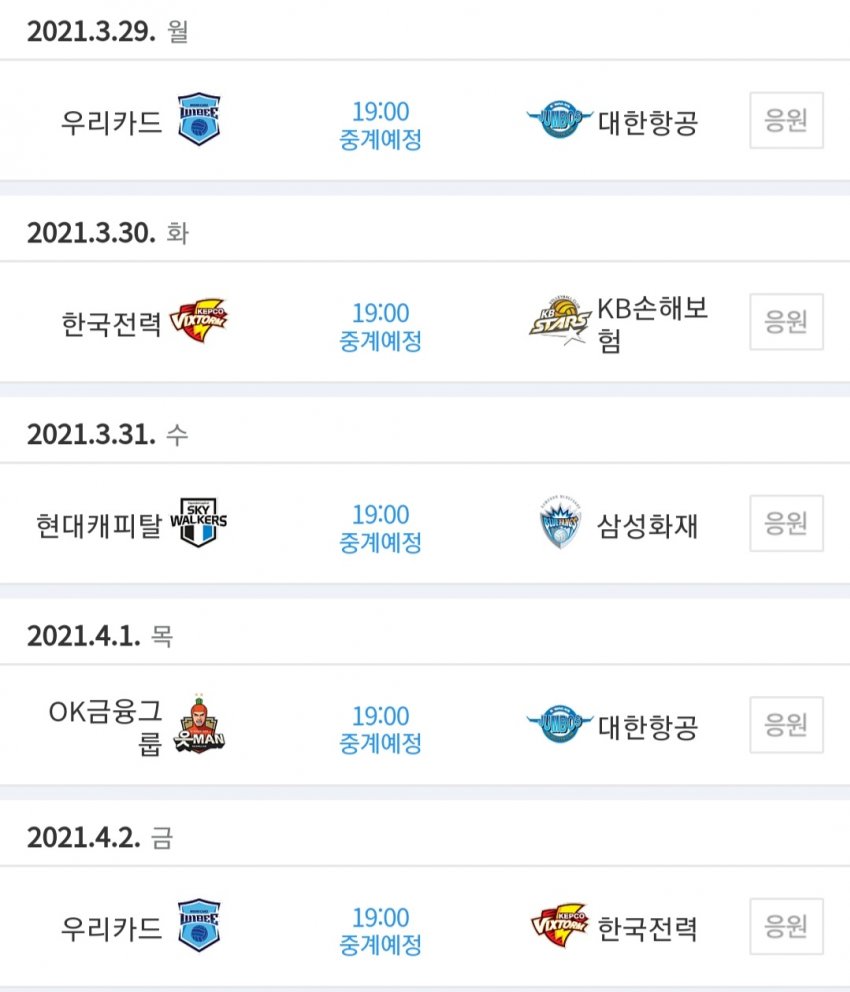Cheer for the 우리카드 vs 한국전력 game
Image resolution: width=850 pixels, height=992 pixels.
pos(786,926)
